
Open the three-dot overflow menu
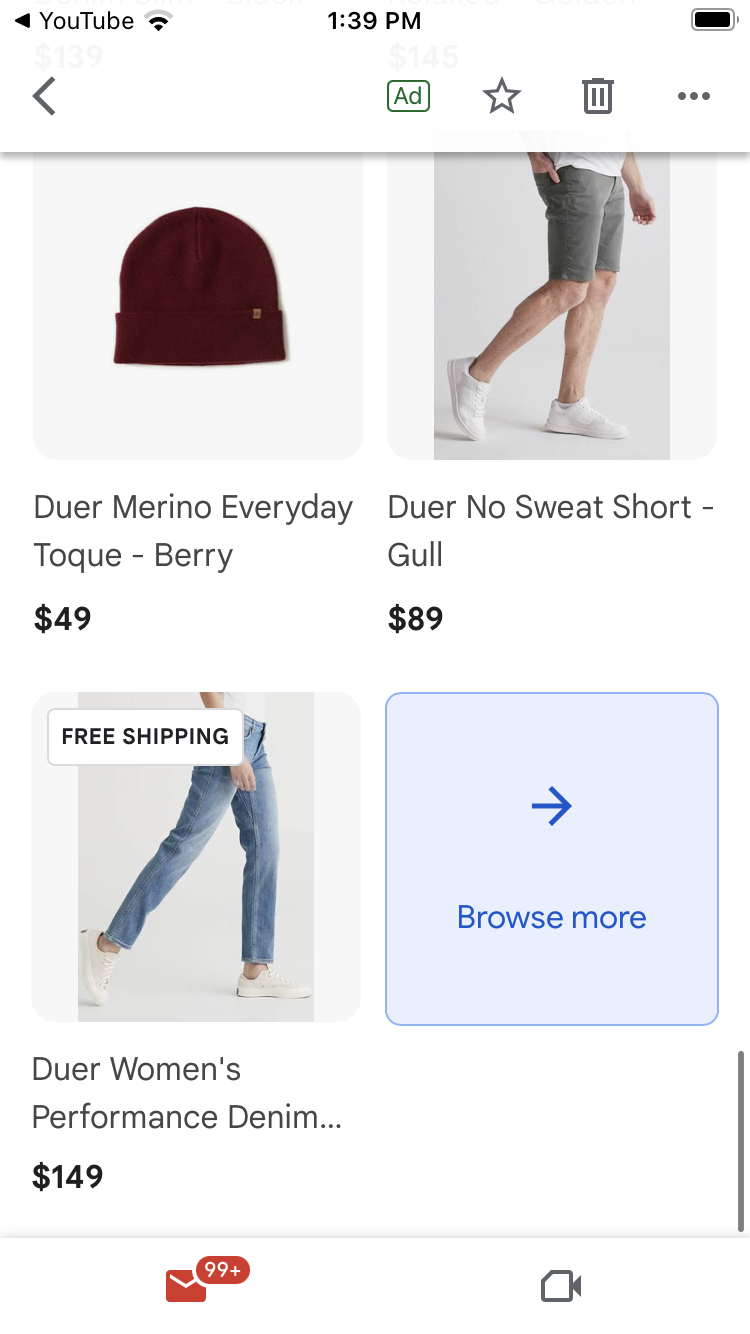(x=693, y=97)
